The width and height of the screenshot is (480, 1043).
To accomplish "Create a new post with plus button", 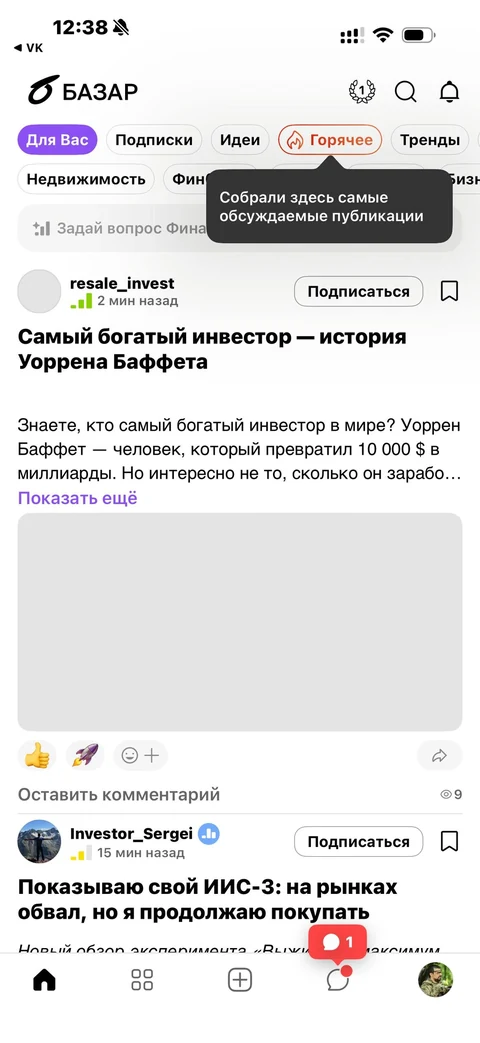I will [x=240, y=980].
